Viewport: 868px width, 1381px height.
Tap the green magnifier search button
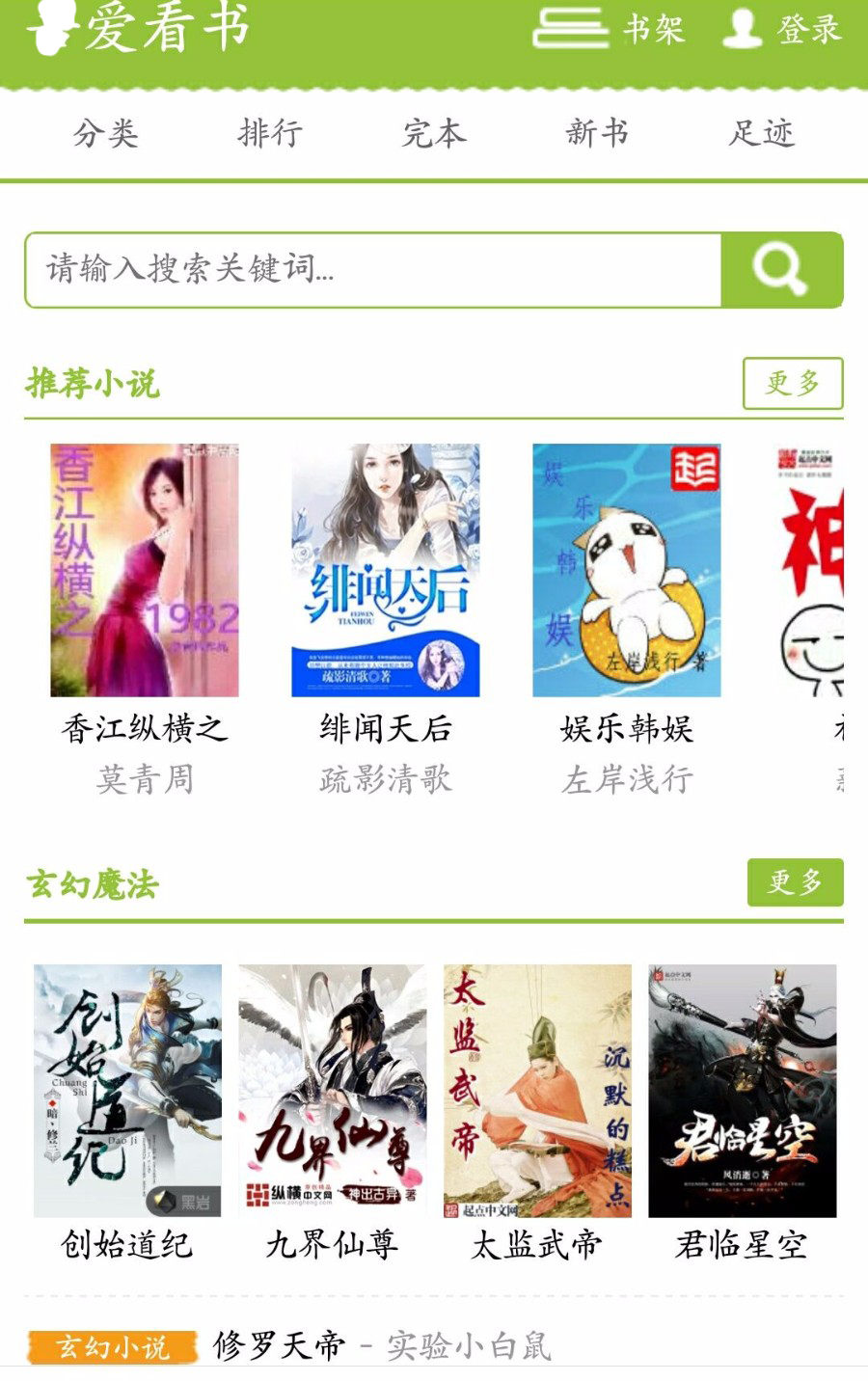click(781, 270)
